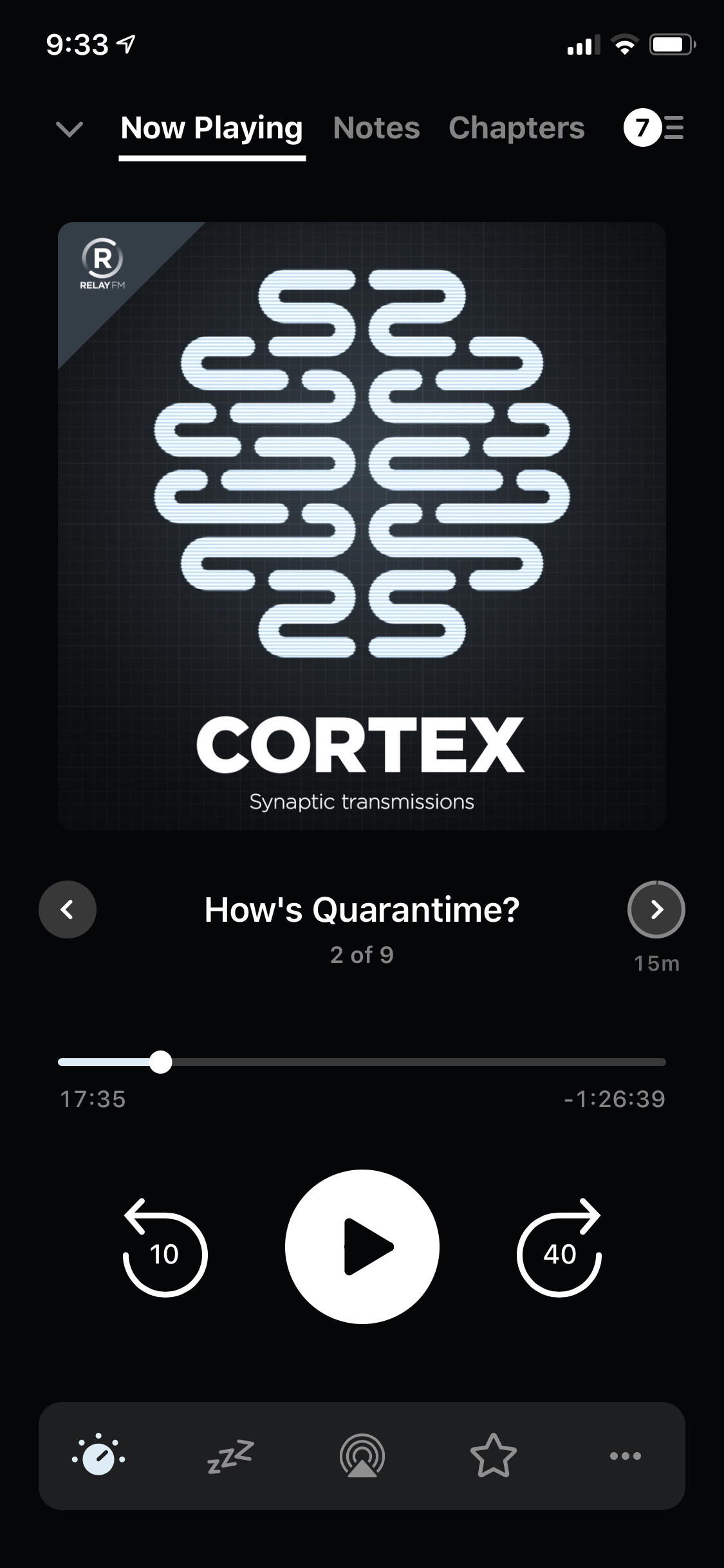This screenshot has height=1568, width=724.
Task: Open the playback speed control
Action: point(98,1459)
